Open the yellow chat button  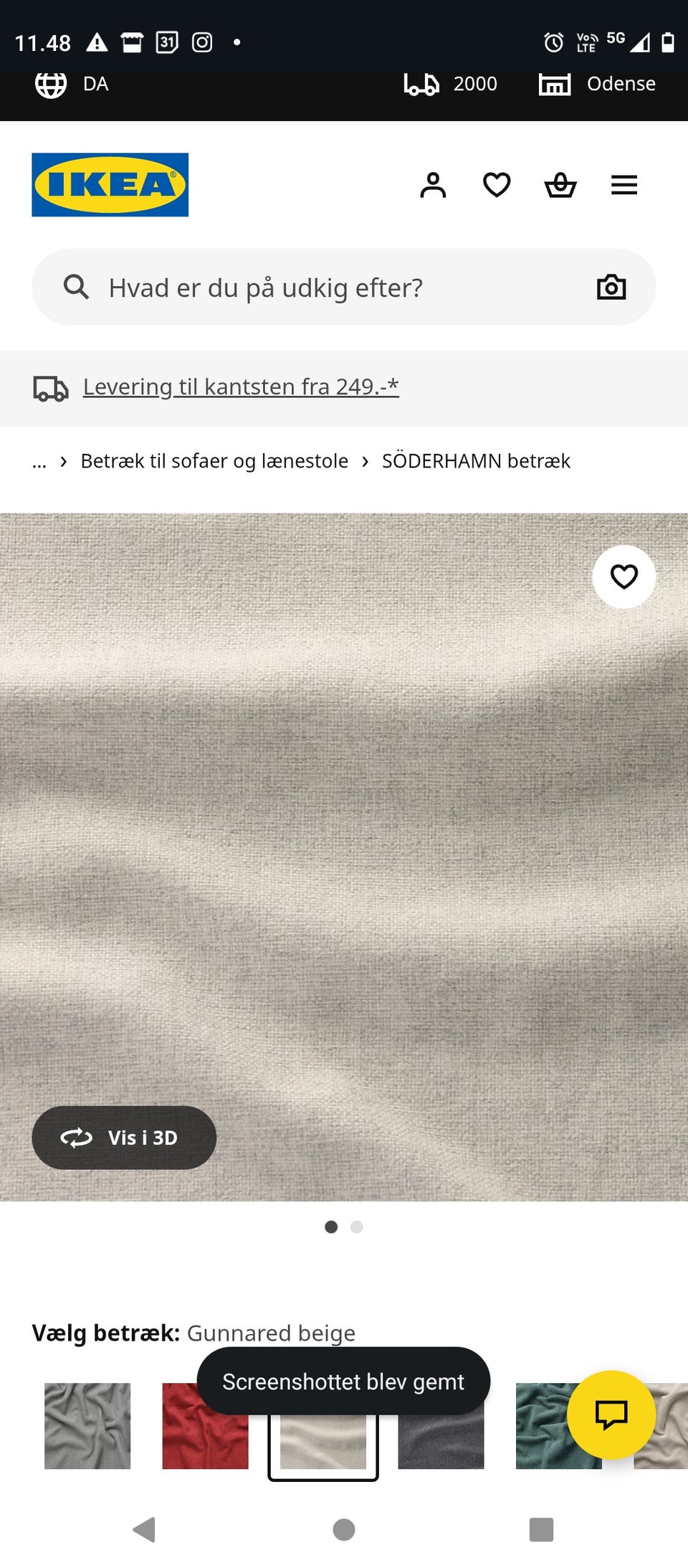click(x=611, y=1415)
